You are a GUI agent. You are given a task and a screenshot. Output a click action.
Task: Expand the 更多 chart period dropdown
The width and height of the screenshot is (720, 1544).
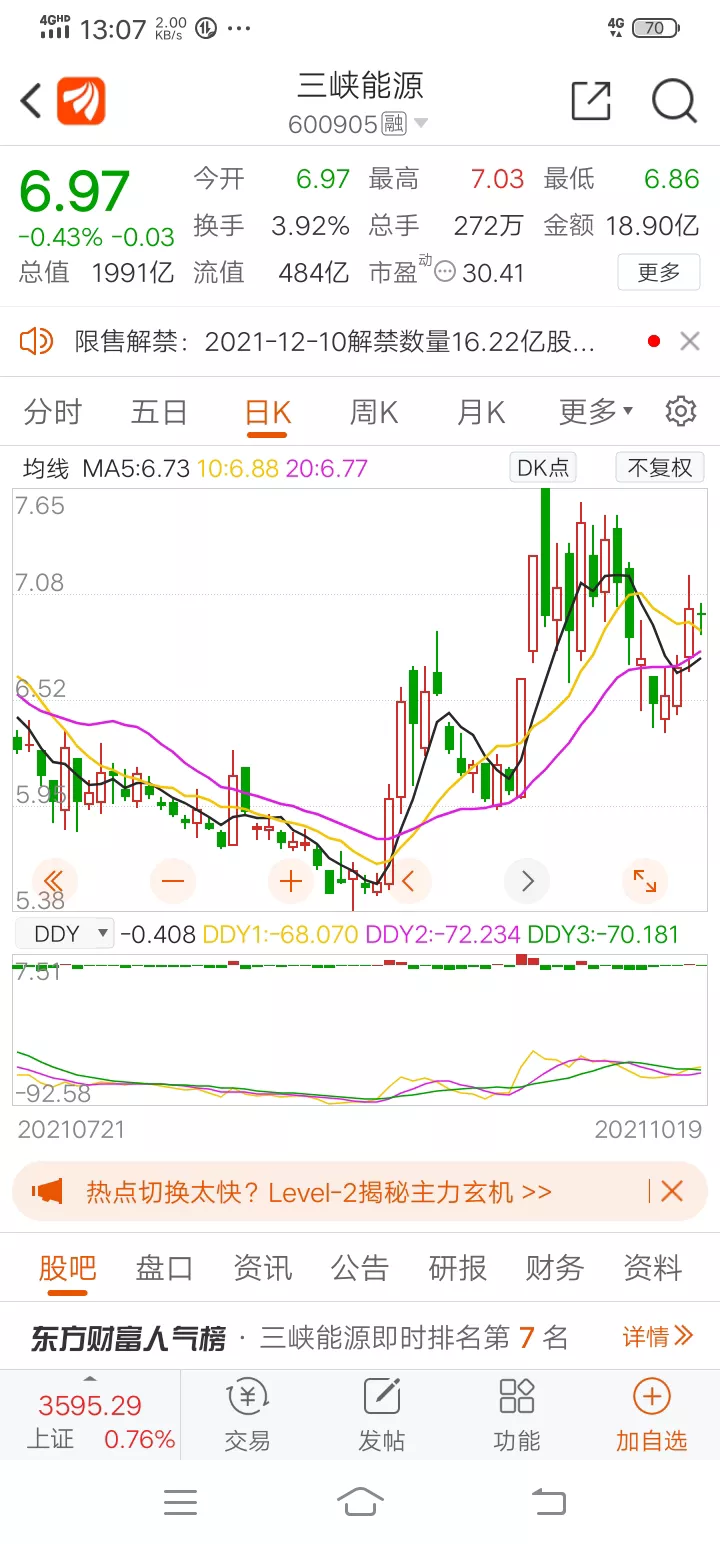coord(595,412)
